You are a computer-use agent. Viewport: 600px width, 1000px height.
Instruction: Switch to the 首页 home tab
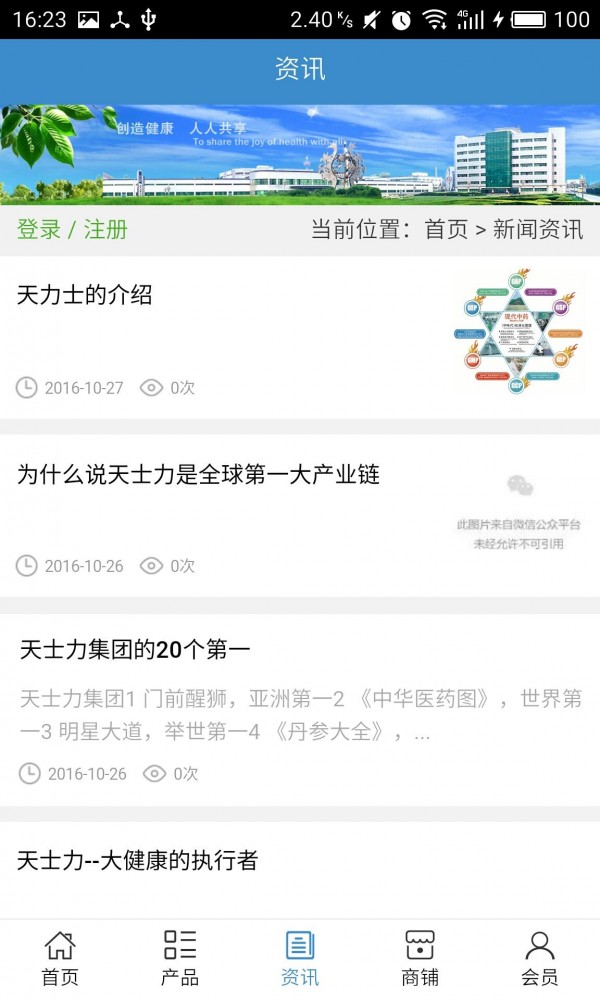(60, 958)
